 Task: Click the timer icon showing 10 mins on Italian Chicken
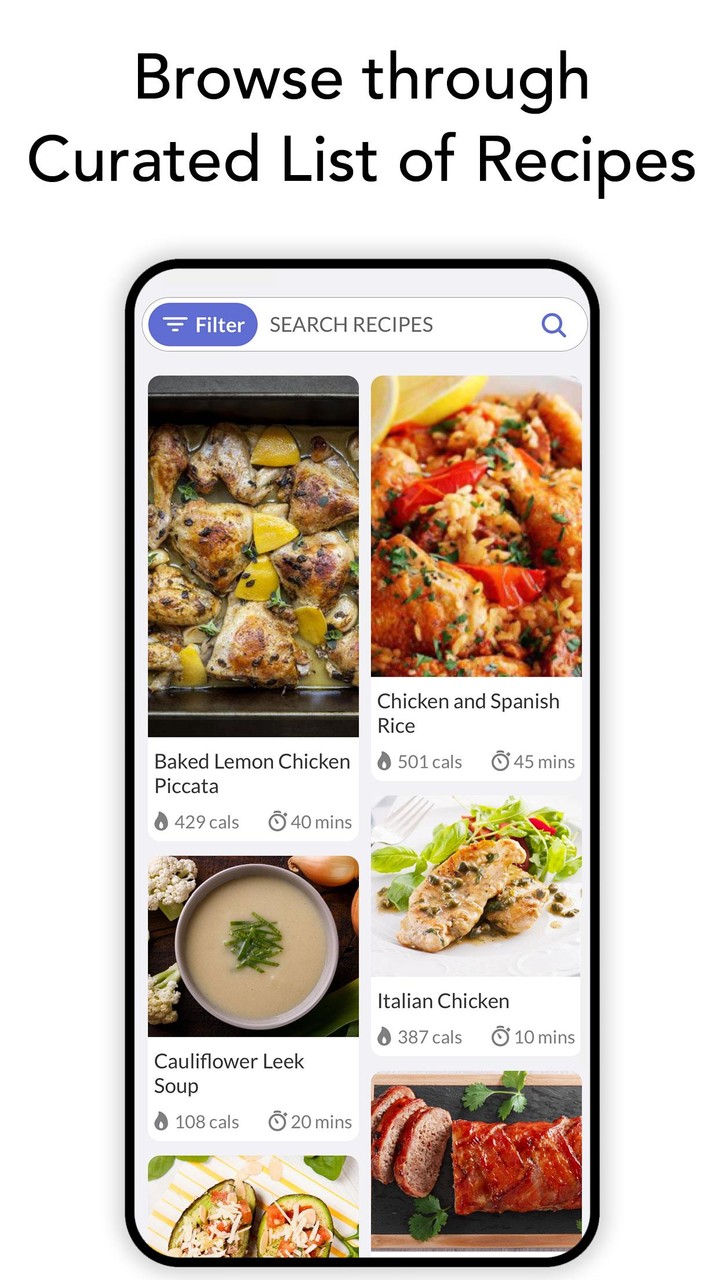tap(501, 1037)
